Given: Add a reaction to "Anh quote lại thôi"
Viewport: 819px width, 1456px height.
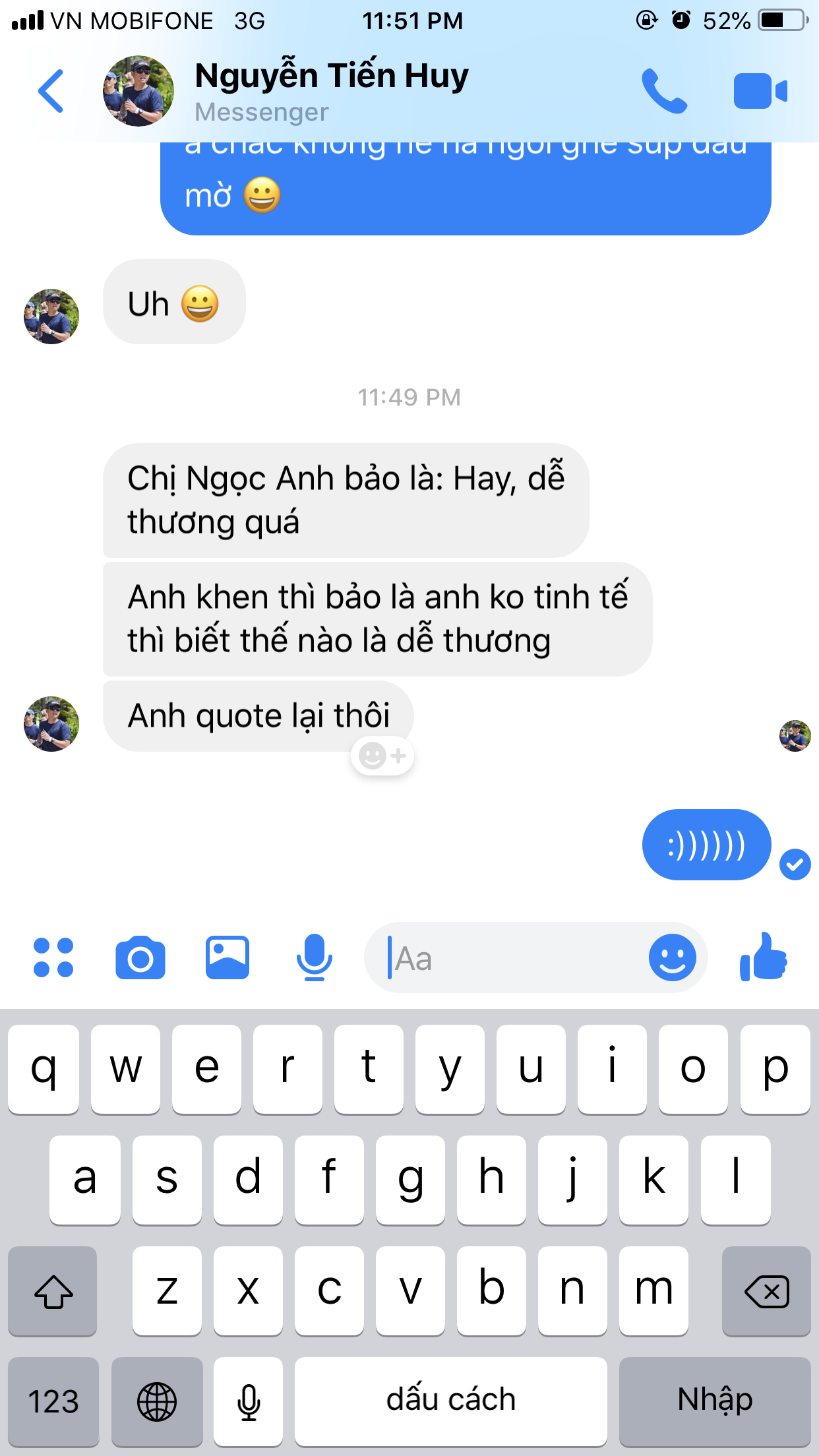Looking at the screenshot, I should click(382, 756).
